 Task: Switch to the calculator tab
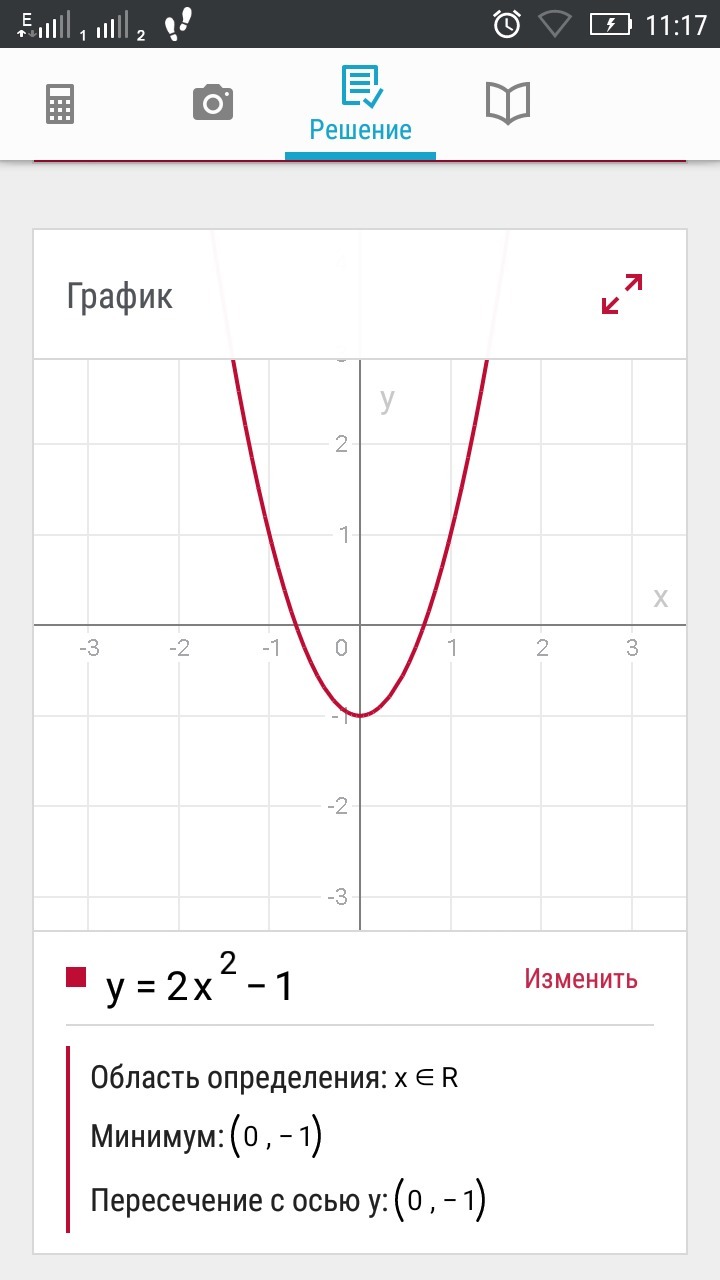coord(60,104)
